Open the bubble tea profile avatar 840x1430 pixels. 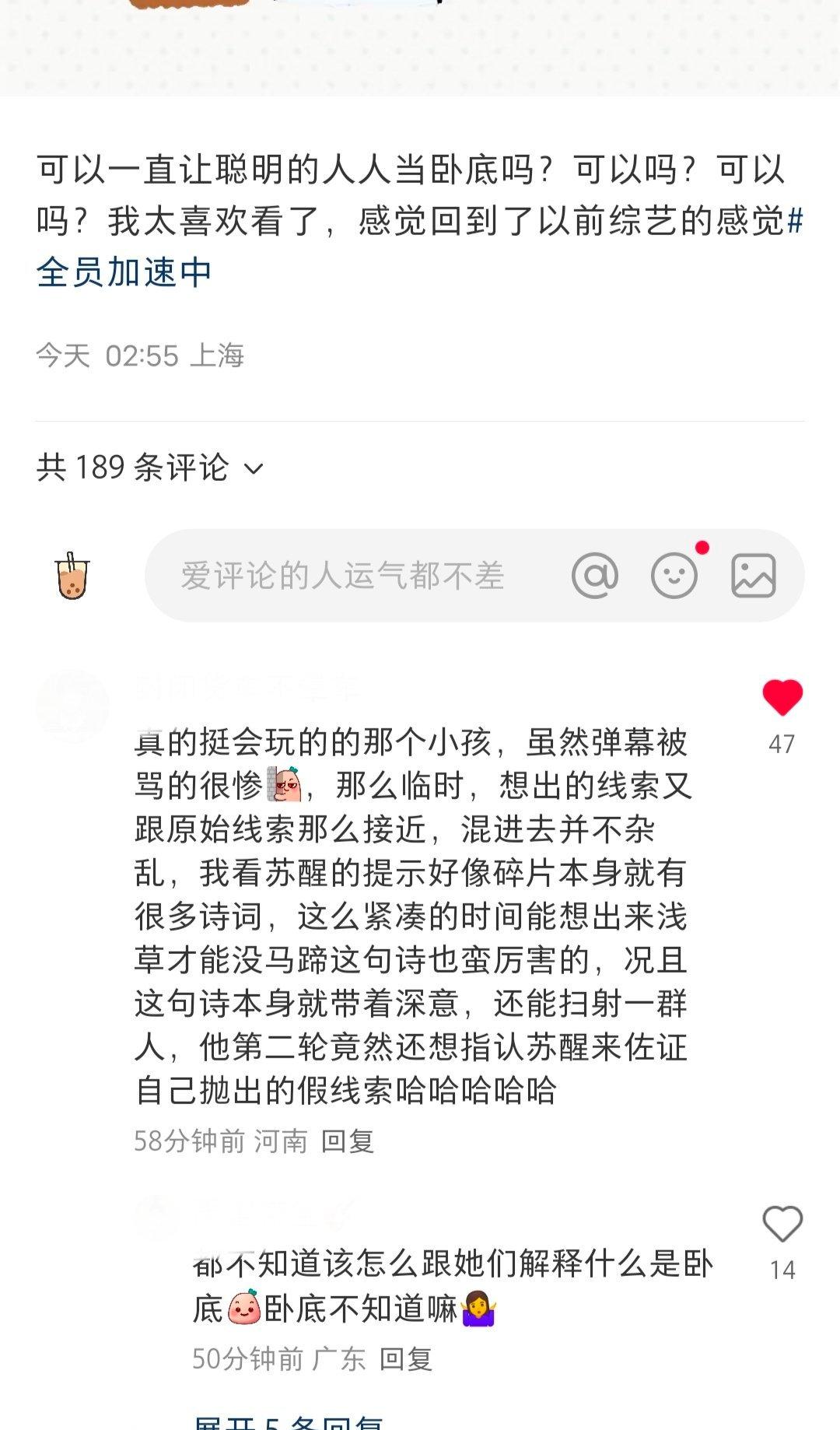click(x=73, y=577)
